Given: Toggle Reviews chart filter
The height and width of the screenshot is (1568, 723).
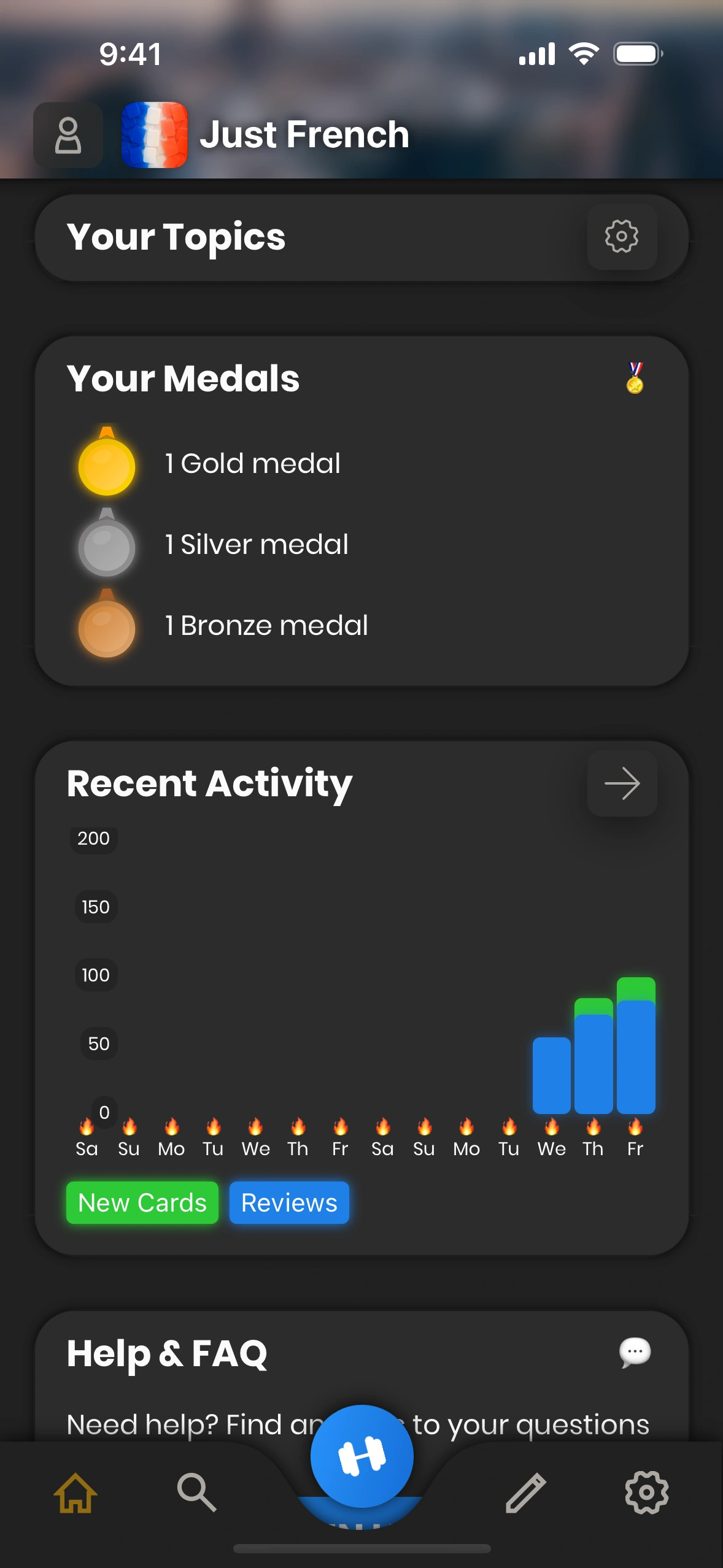Looking at the screenshot, I should point(289,1202).
